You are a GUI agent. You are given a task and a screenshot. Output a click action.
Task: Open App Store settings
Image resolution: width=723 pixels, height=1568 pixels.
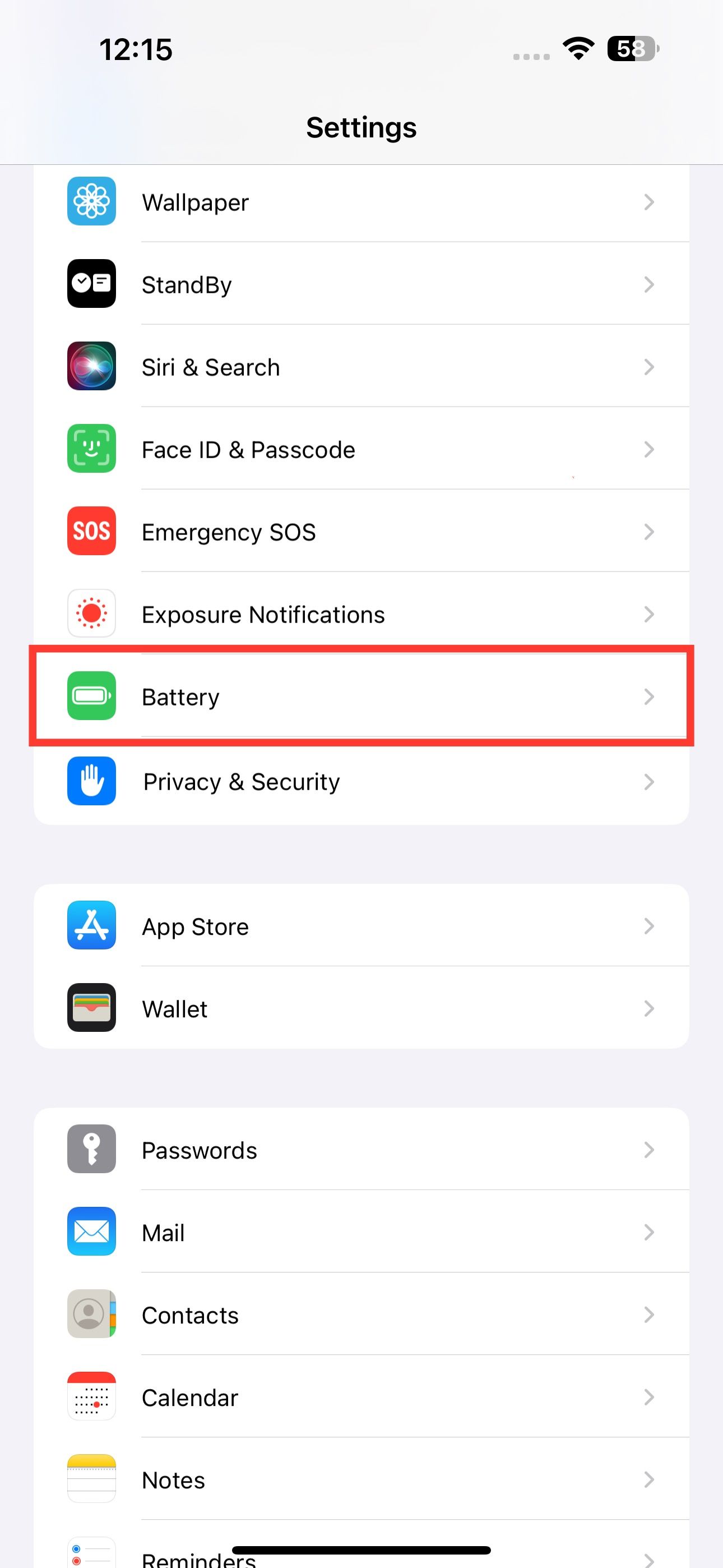point(361,926)
